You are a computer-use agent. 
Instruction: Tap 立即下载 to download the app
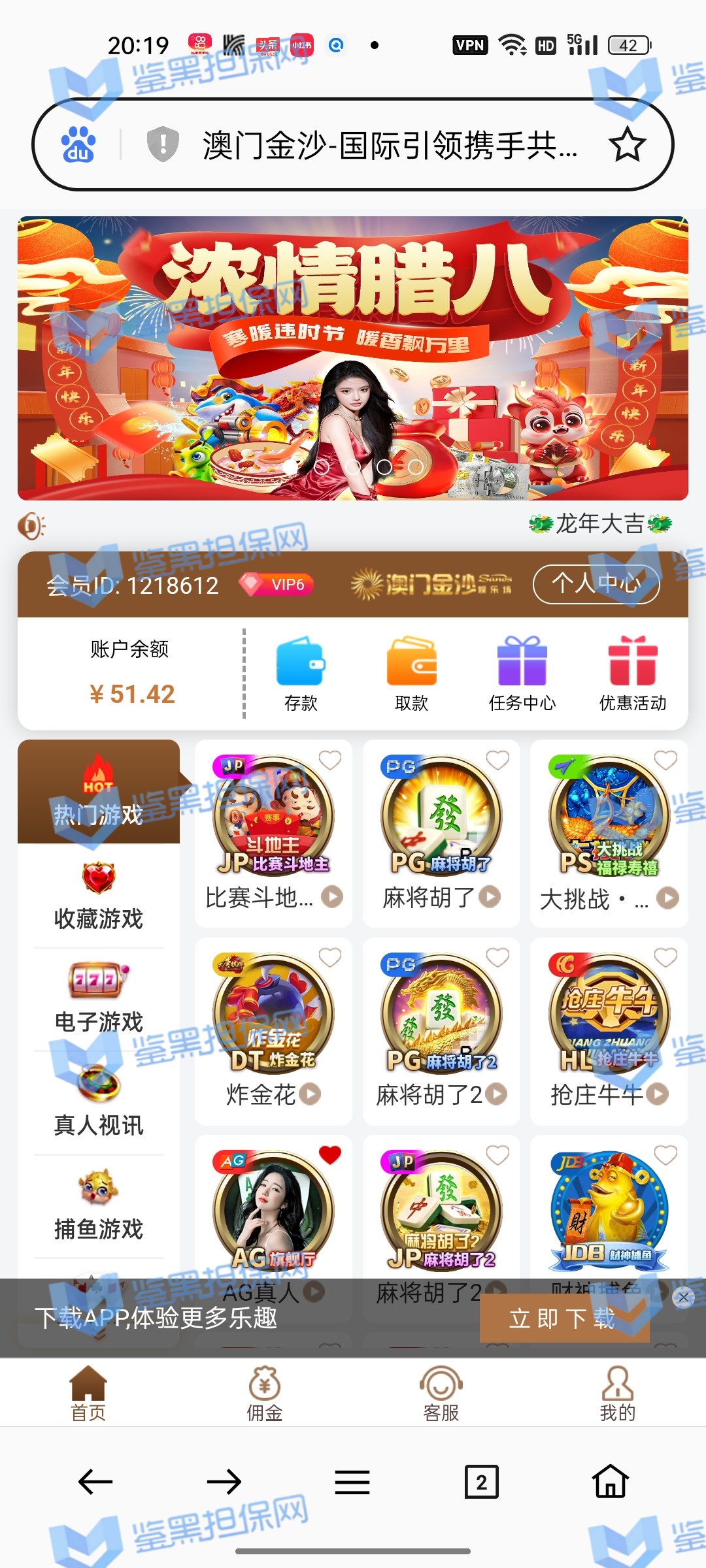click(563, 1318)
